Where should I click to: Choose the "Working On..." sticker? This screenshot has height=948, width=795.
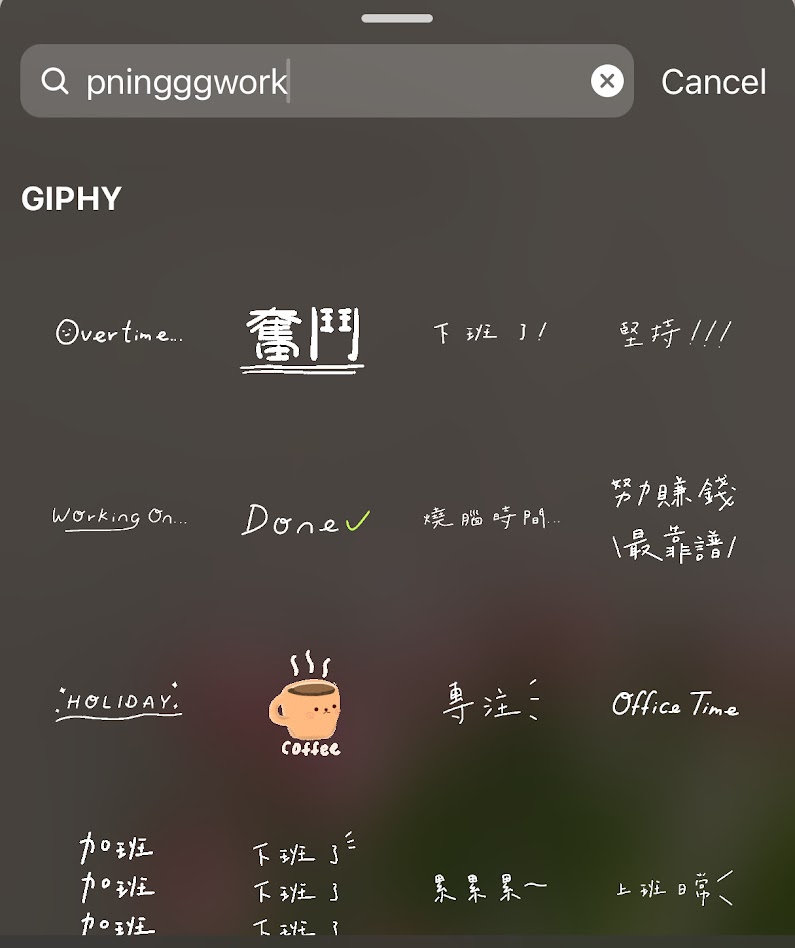[119, 518]
